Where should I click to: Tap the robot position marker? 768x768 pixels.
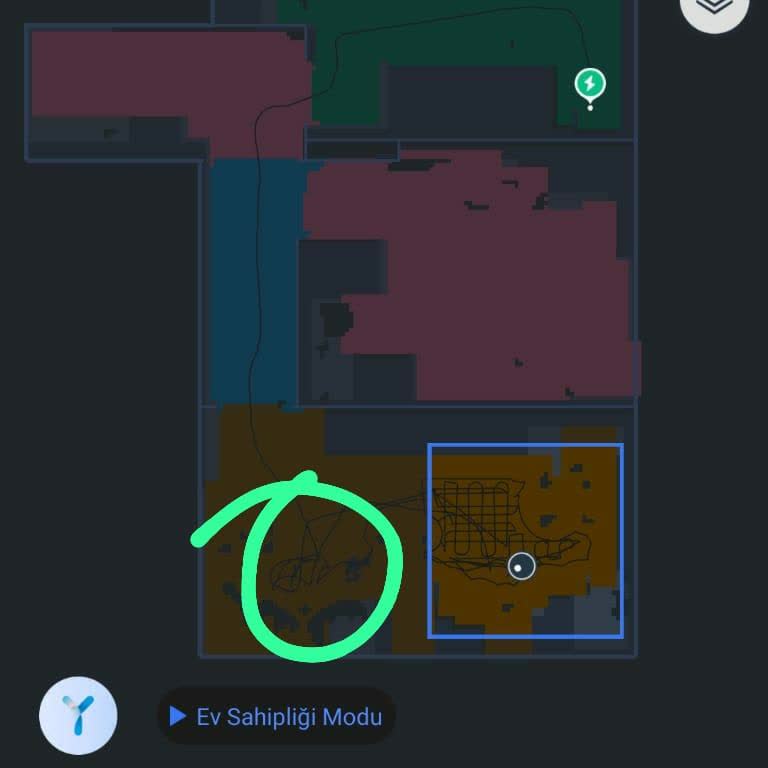tap(521, 567)
